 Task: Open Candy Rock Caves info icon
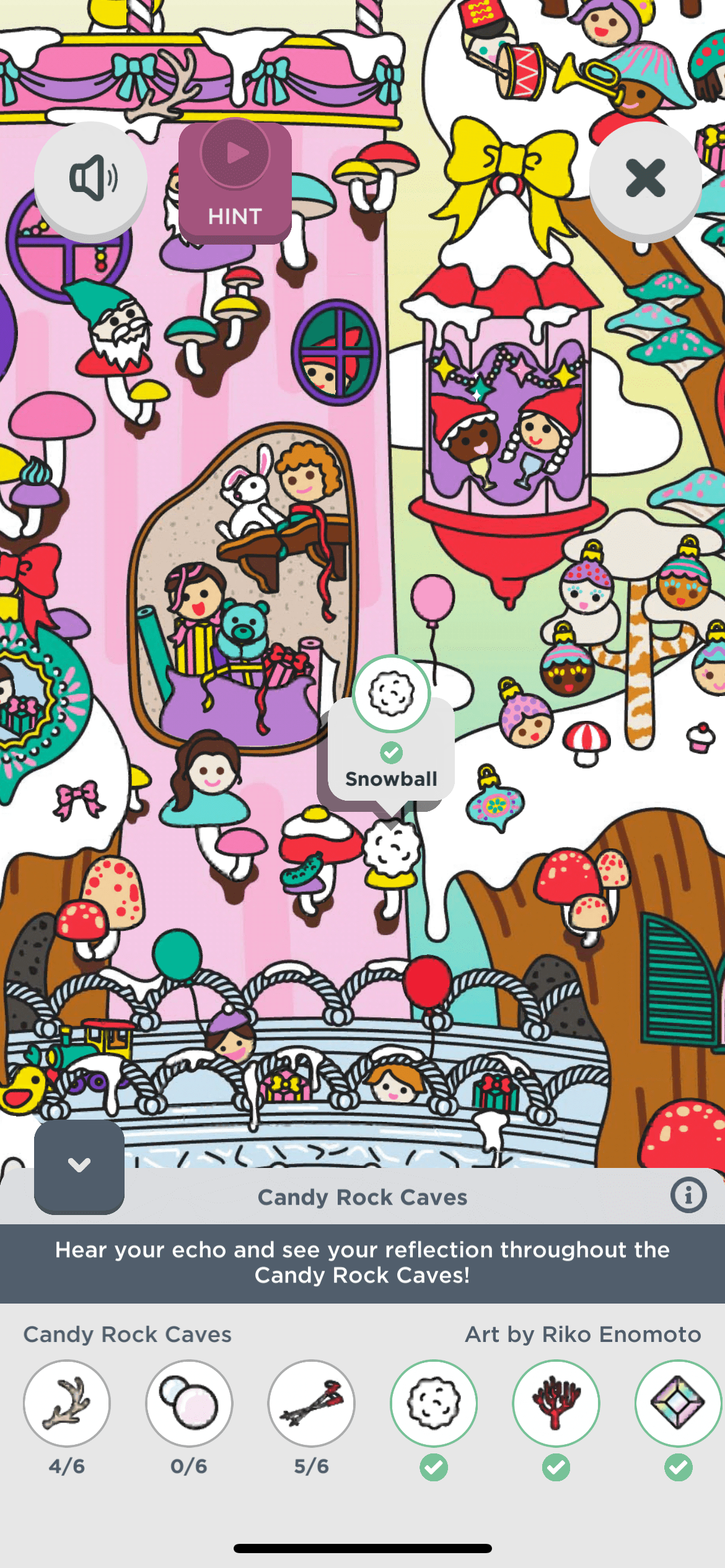[688, 1195]
